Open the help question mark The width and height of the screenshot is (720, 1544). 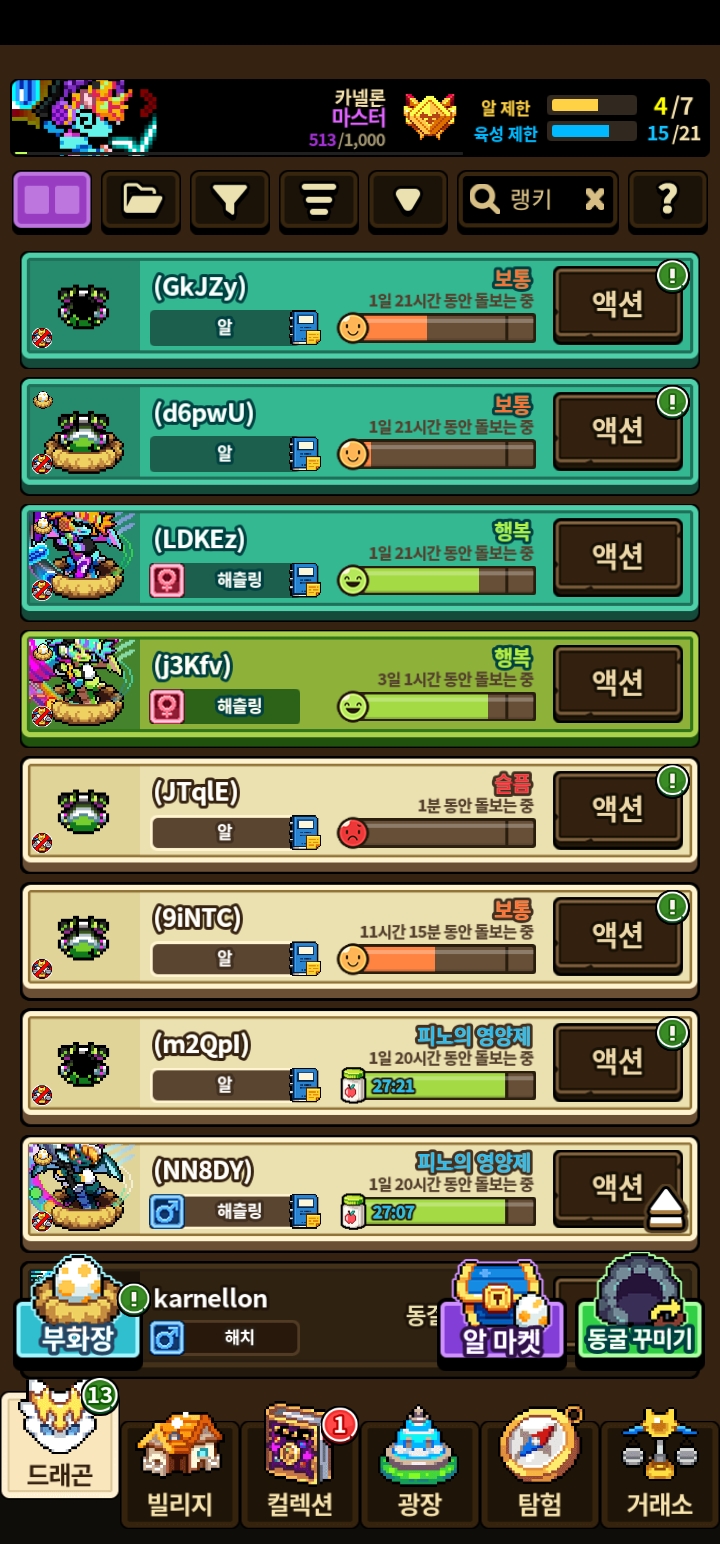click(x=668, y=200)
